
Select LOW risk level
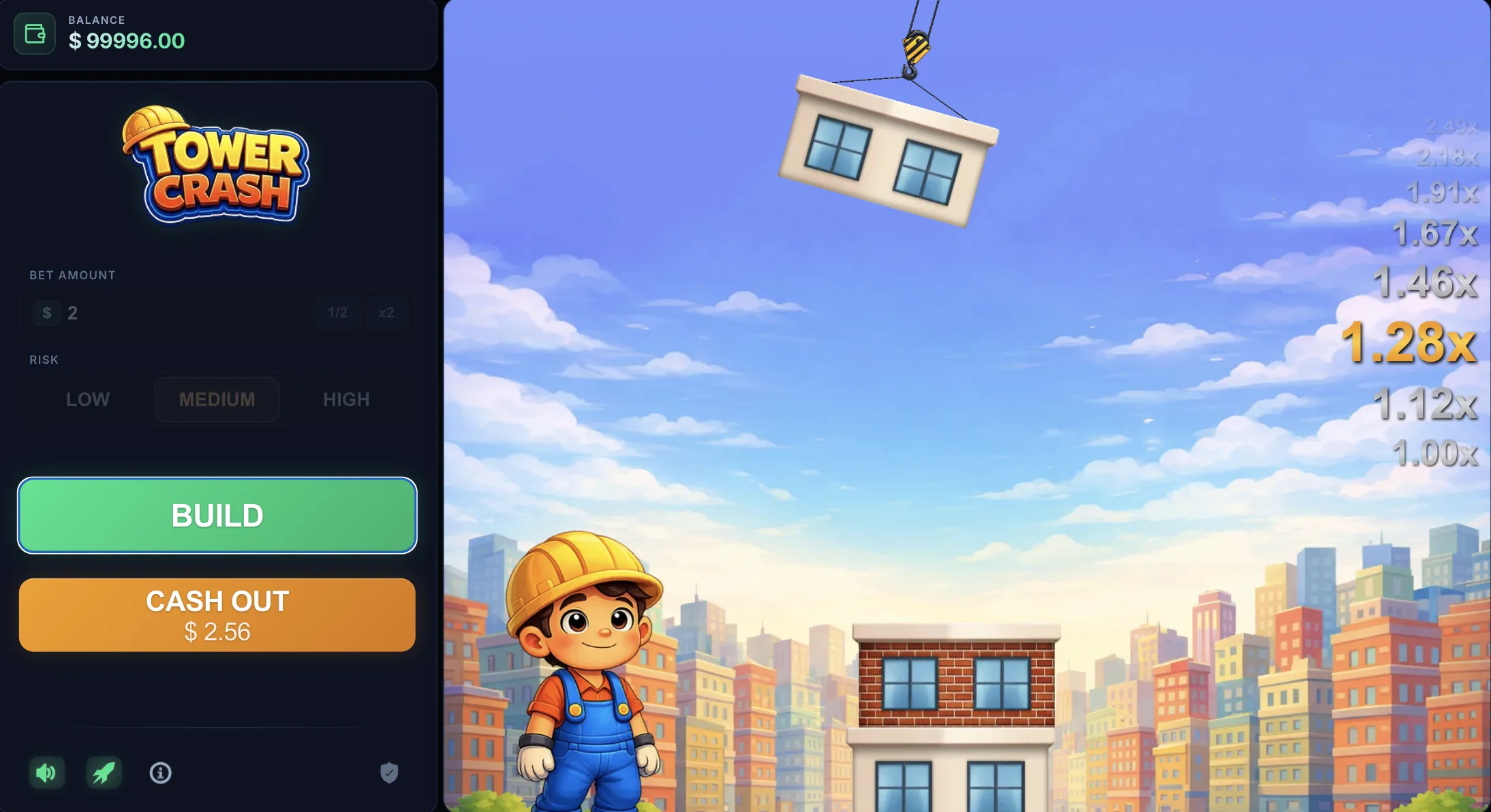pyautogui.click(x=88, y=399)
